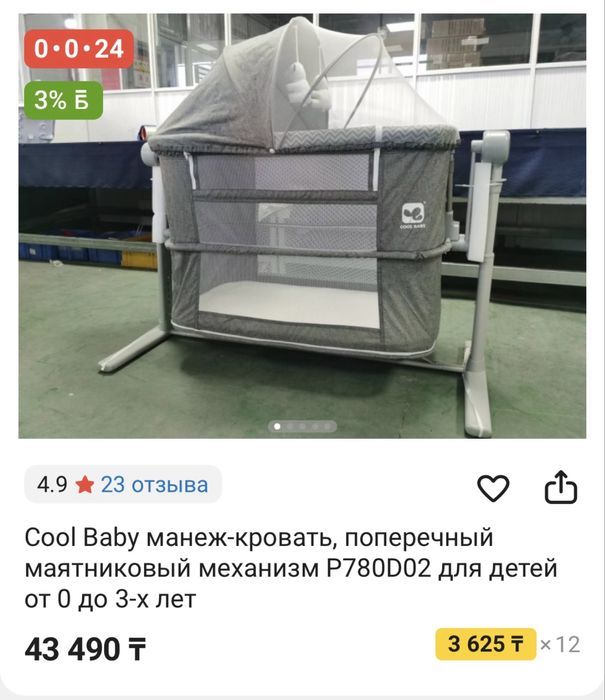This screenshot has width=605, height=700.
Task: Open the Cool Baby crib photo
Action: [302, 225]
